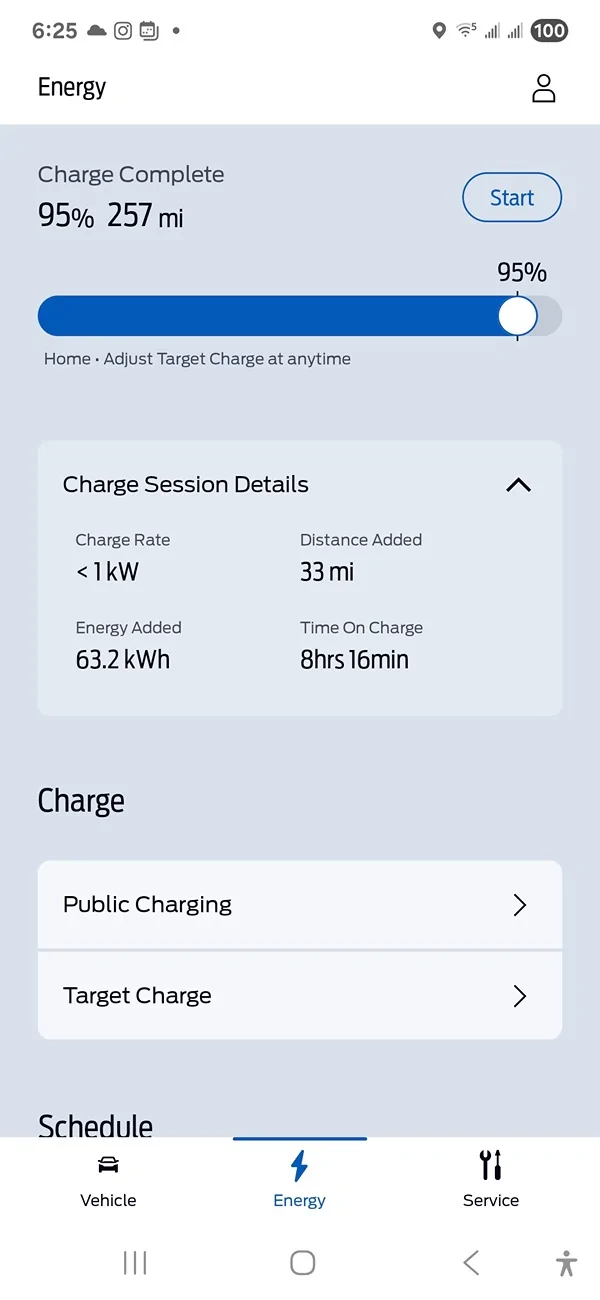Go back using the system back button
Image resolution: width=600 pixels, height=1300 pixels.
[471, 1263]
